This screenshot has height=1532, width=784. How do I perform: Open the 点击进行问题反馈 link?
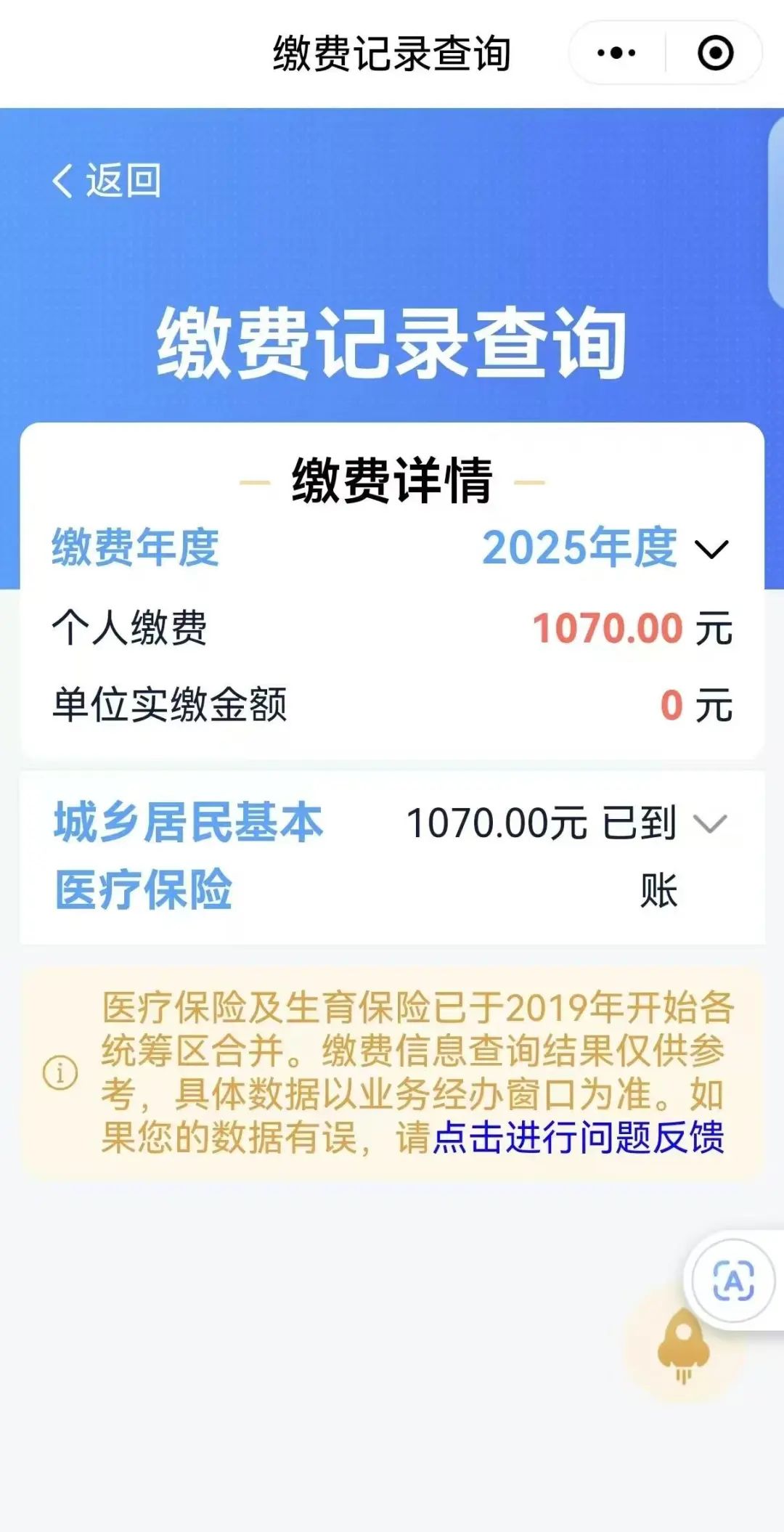coord(579,1137)
